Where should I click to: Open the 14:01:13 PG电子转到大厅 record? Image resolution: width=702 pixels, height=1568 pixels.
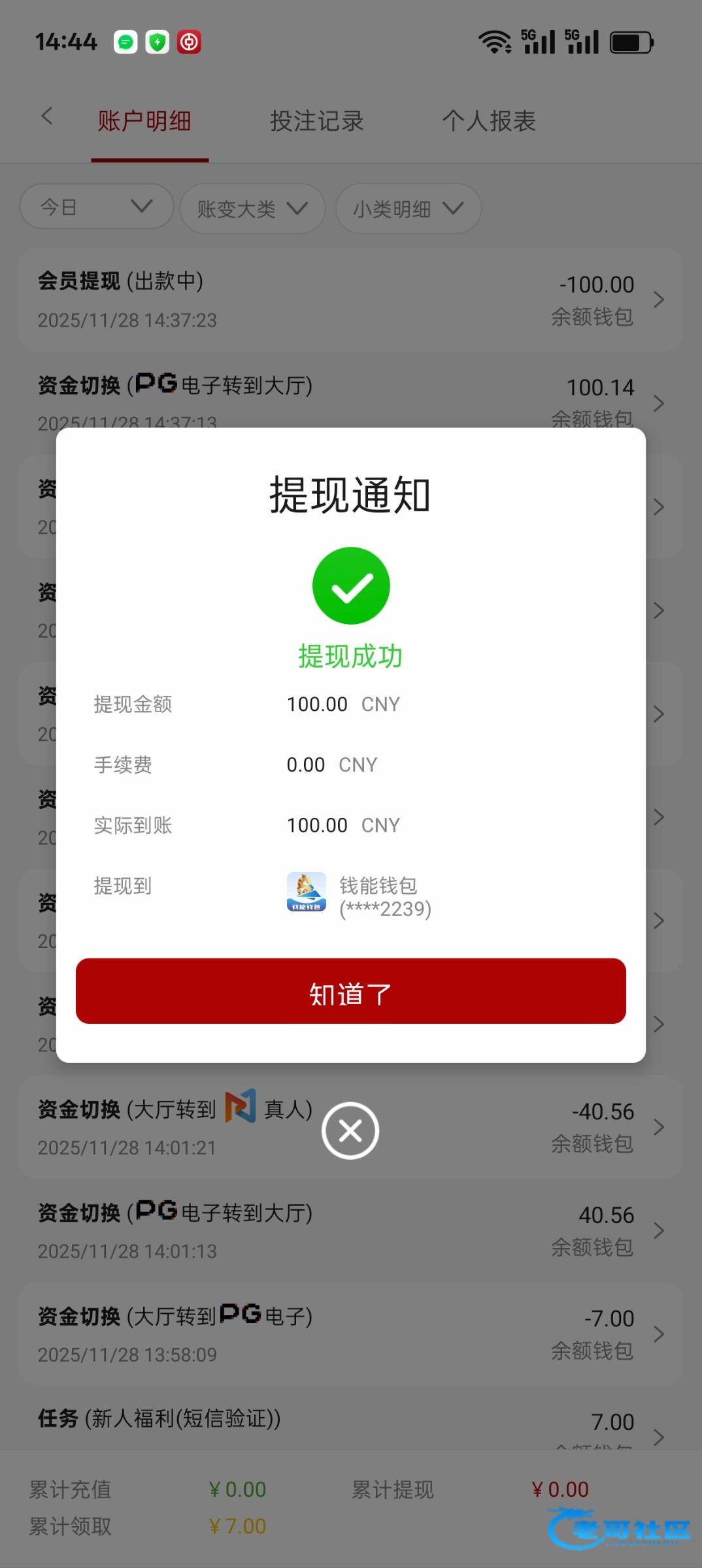tap(351, 1231)
